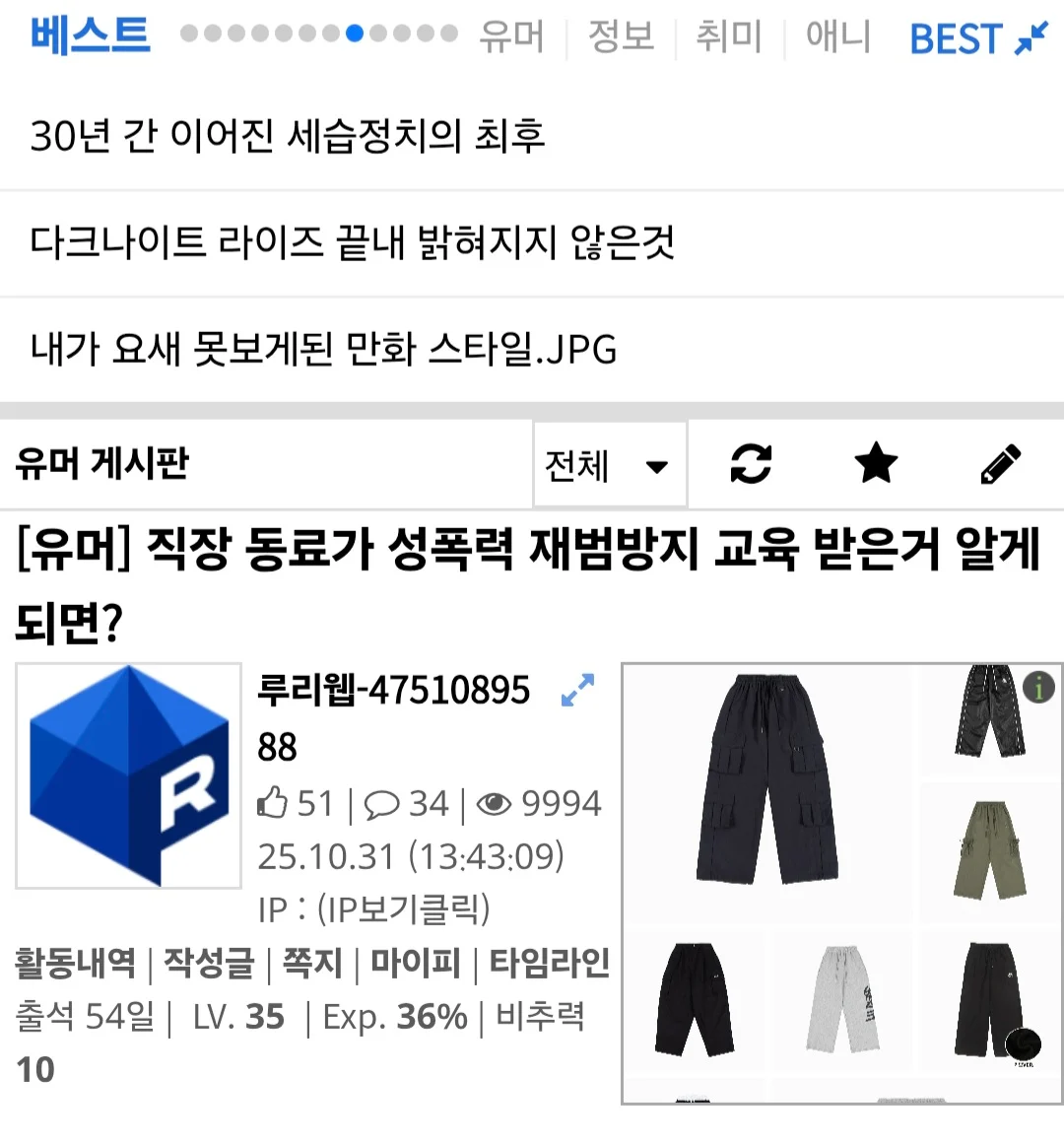This screenshot has height=1144, width=1064.
Task: Switch to the 유머 best tab
Action: tap(511, 36)
